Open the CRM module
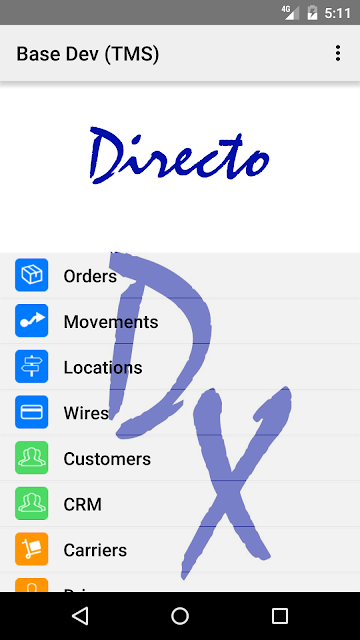This screenshot has height=640, width=360. click(180, 504)
